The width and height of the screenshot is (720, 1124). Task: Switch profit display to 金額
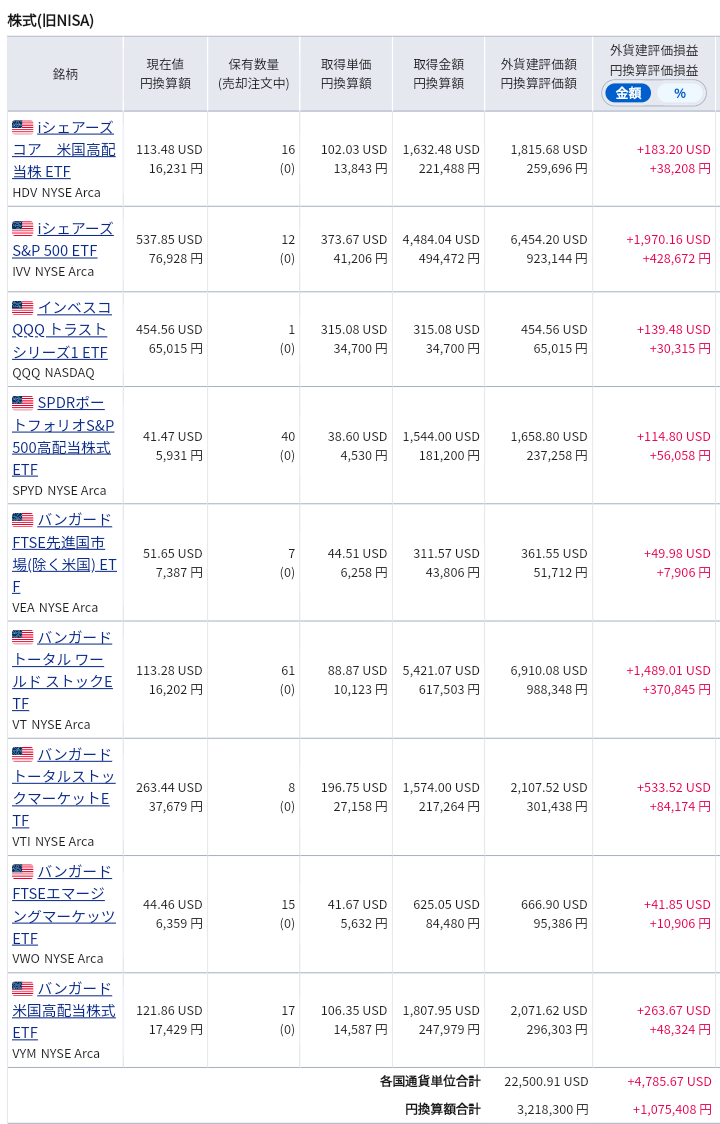click(x=628, y=93)
